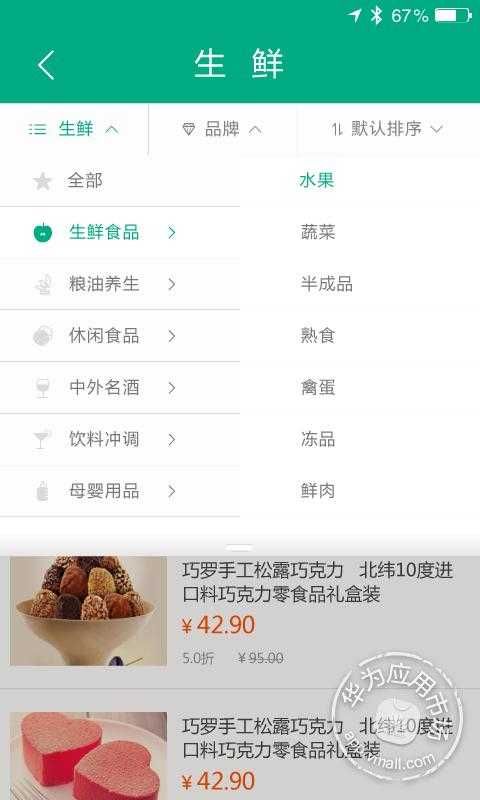The height and width of the screenshot is (800, 480).
Task: Open the 默认排序 sort dropdown
Action: pos(386,129)
